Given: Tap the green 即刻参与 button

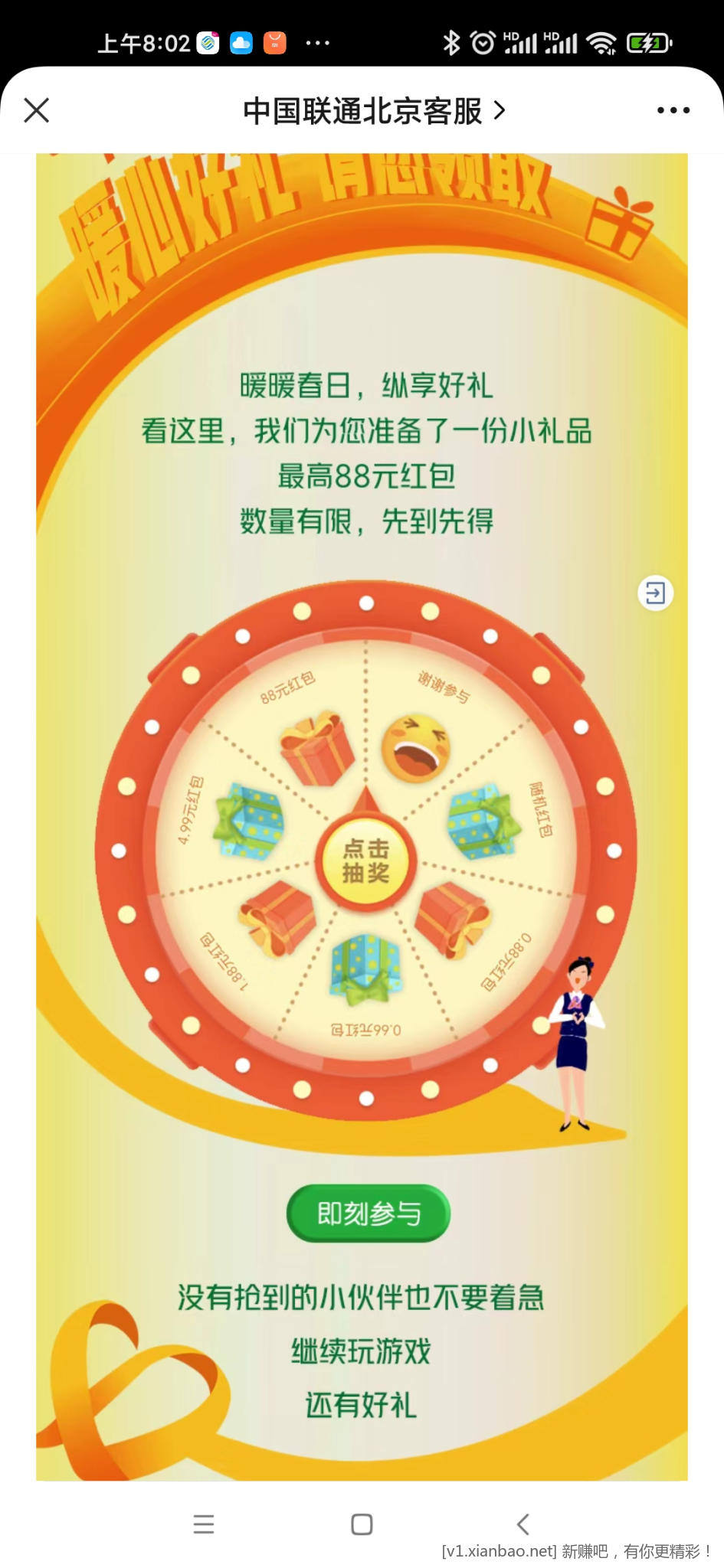Looking at the screenshot, I should [x=369, y=1213].
